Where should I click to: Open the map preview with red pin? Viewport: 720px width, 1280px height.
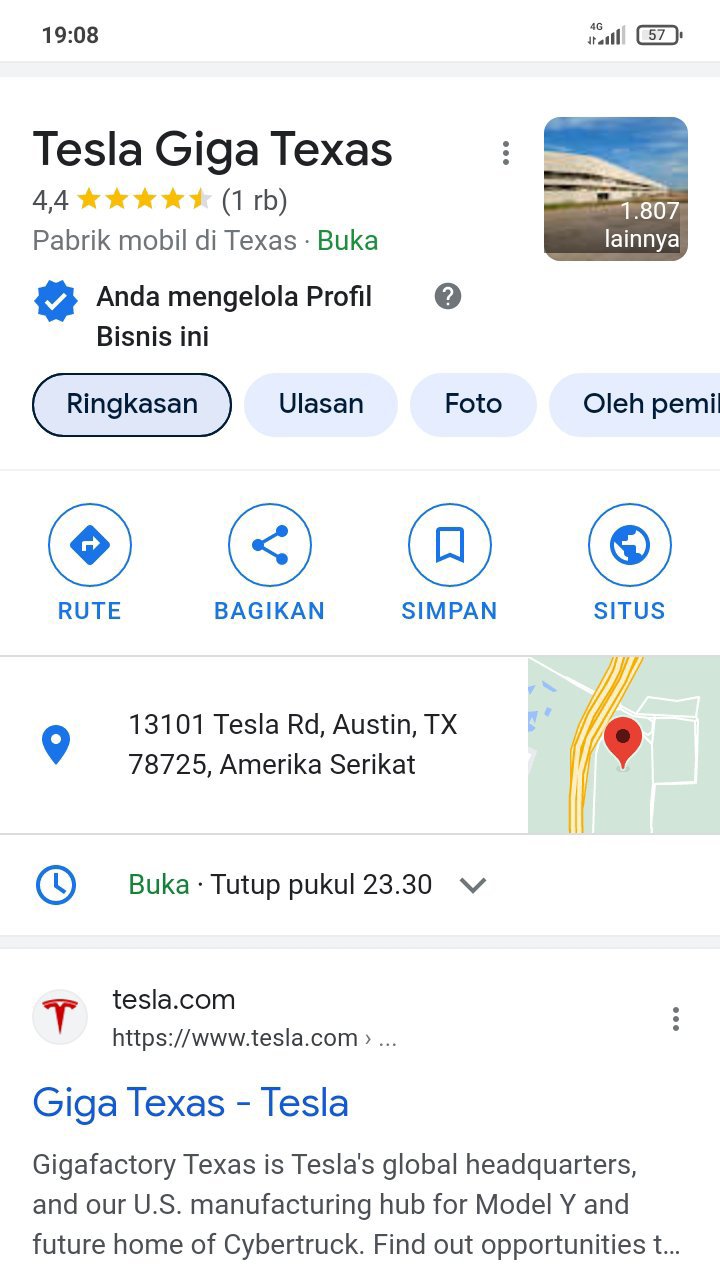click(x=623, y=745)
